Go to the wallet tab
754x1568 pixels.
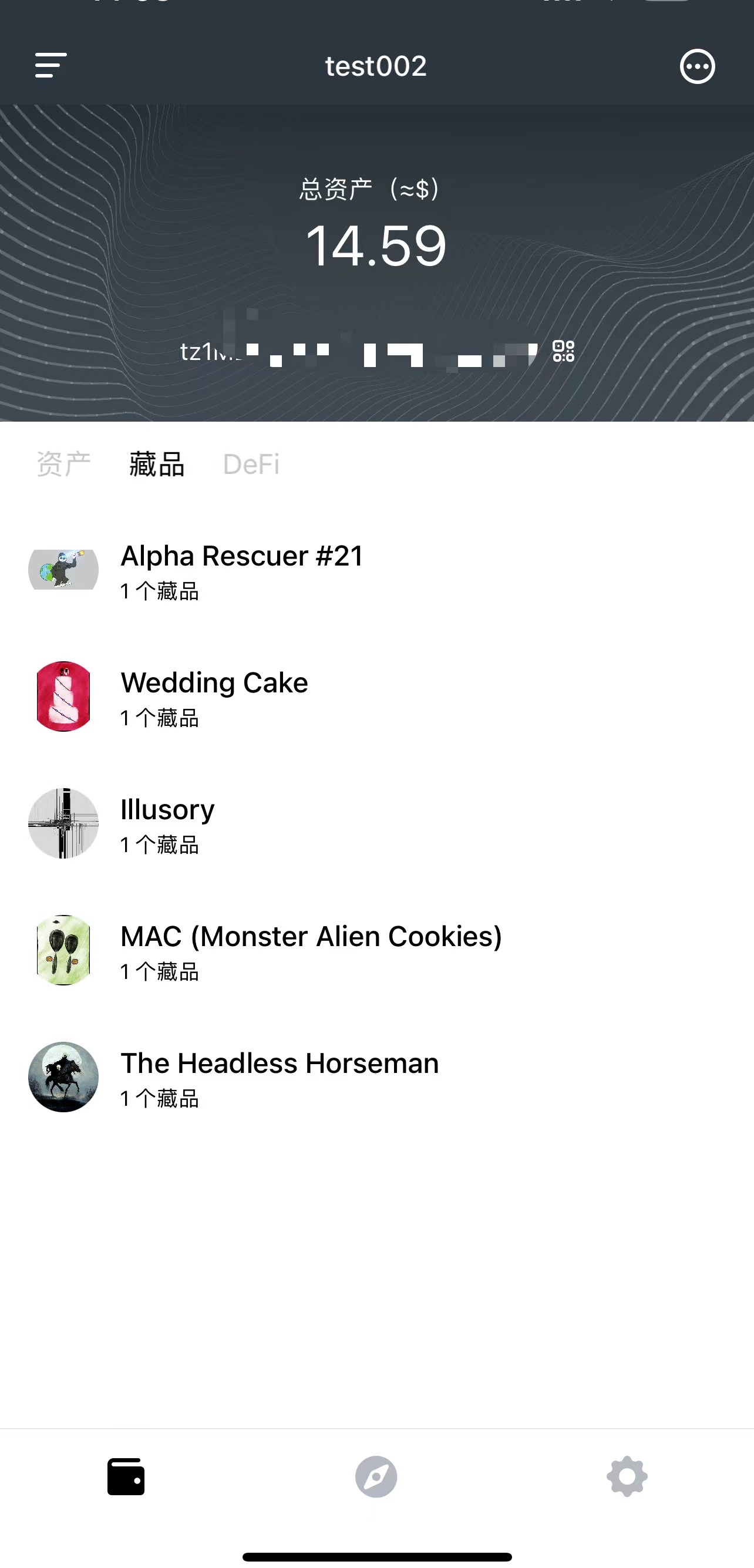[x=125, y=1476]
